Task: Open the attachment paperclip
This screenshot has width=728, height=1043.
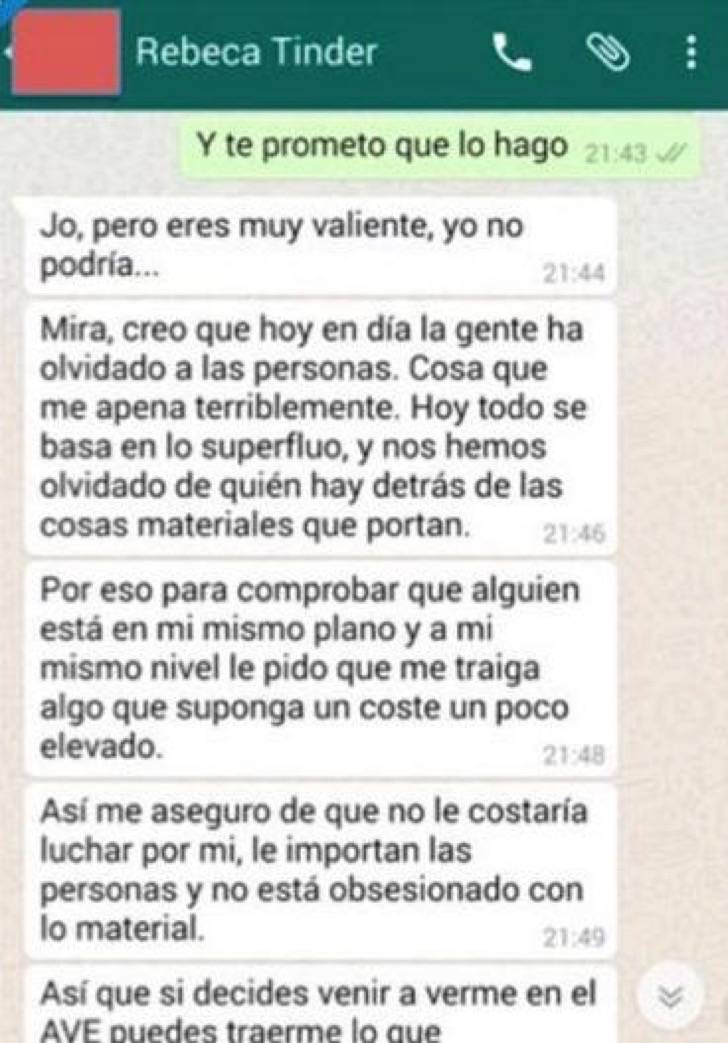Action: pyautogui.click(x=607, y=52)
